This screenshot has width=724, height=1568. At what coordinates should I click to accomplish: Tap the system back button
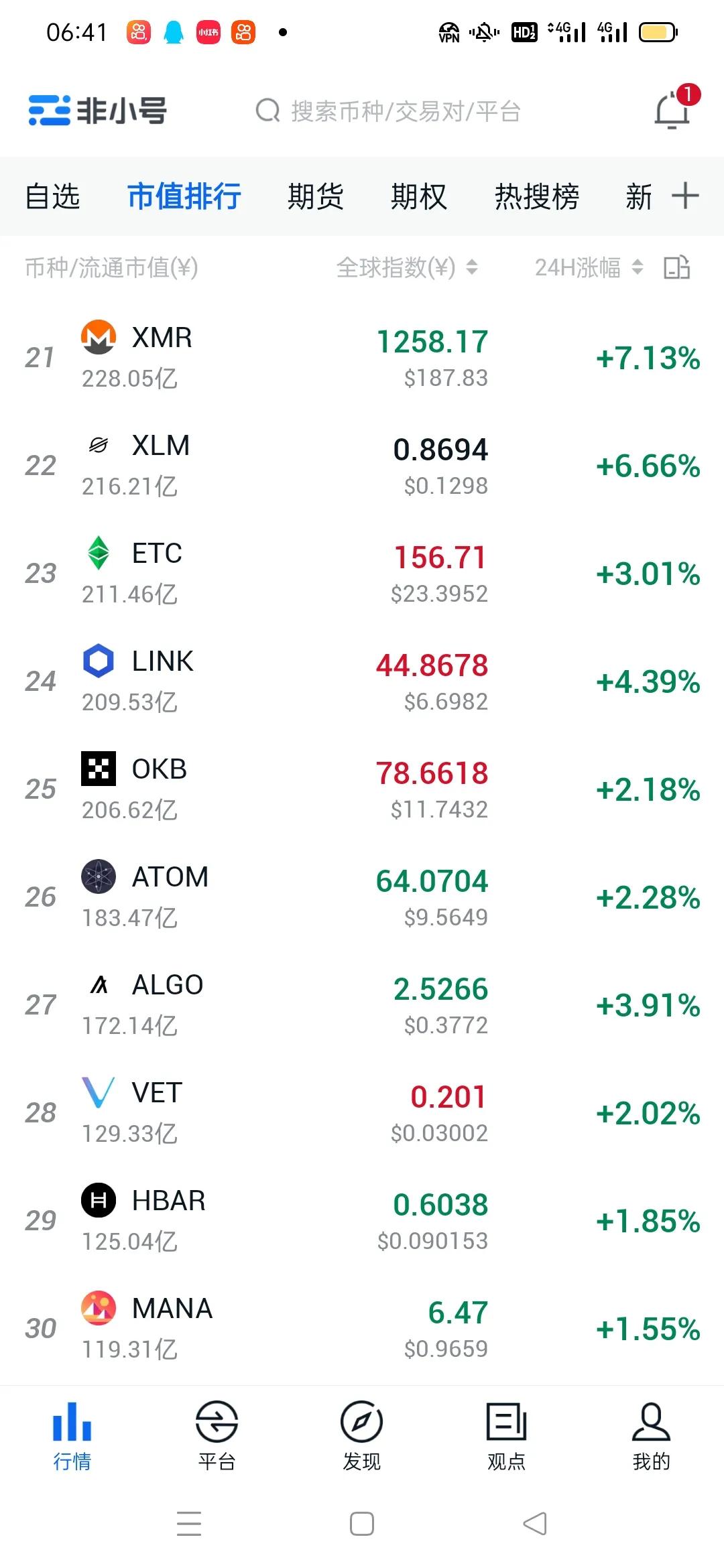(x=535, y=1524)
